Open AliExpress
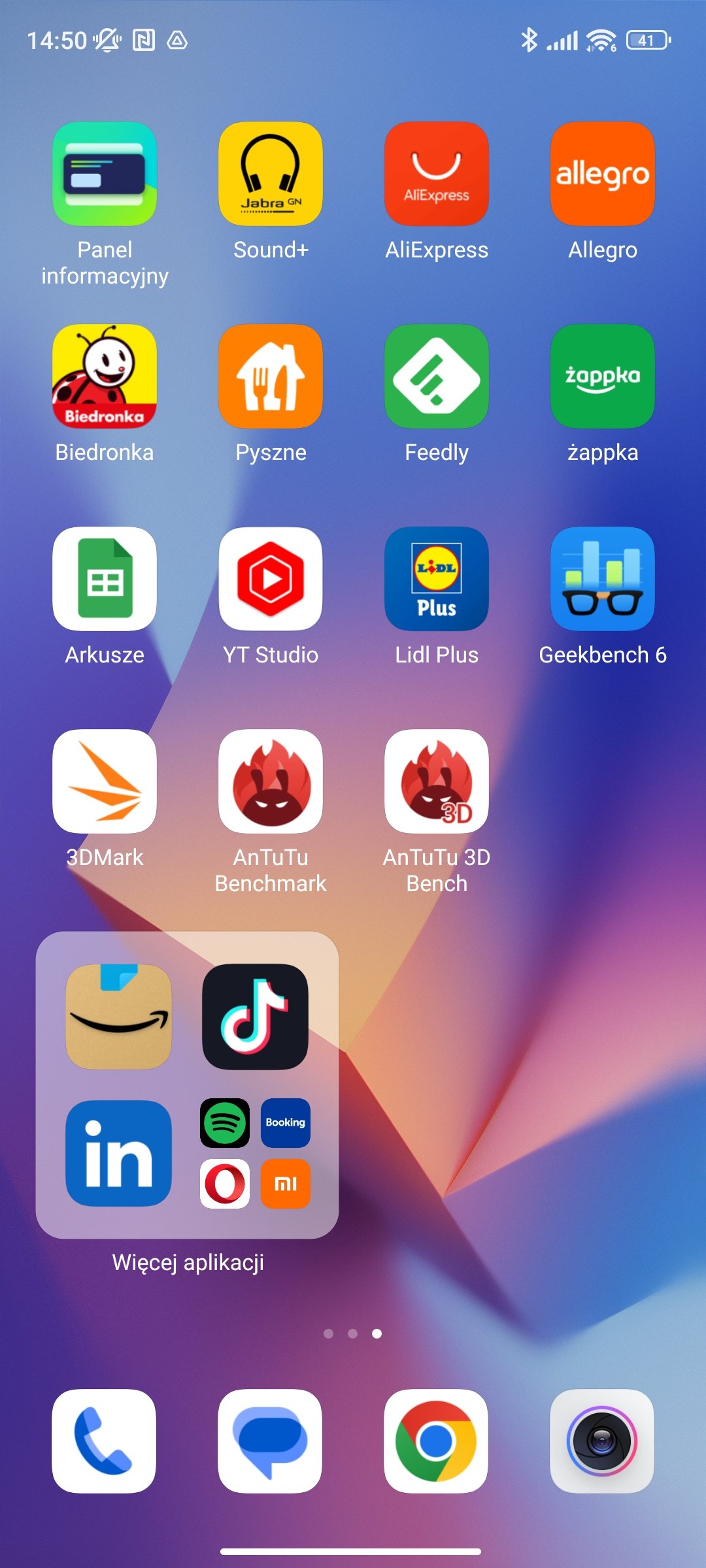The image size is (706, 1568). 437,174
